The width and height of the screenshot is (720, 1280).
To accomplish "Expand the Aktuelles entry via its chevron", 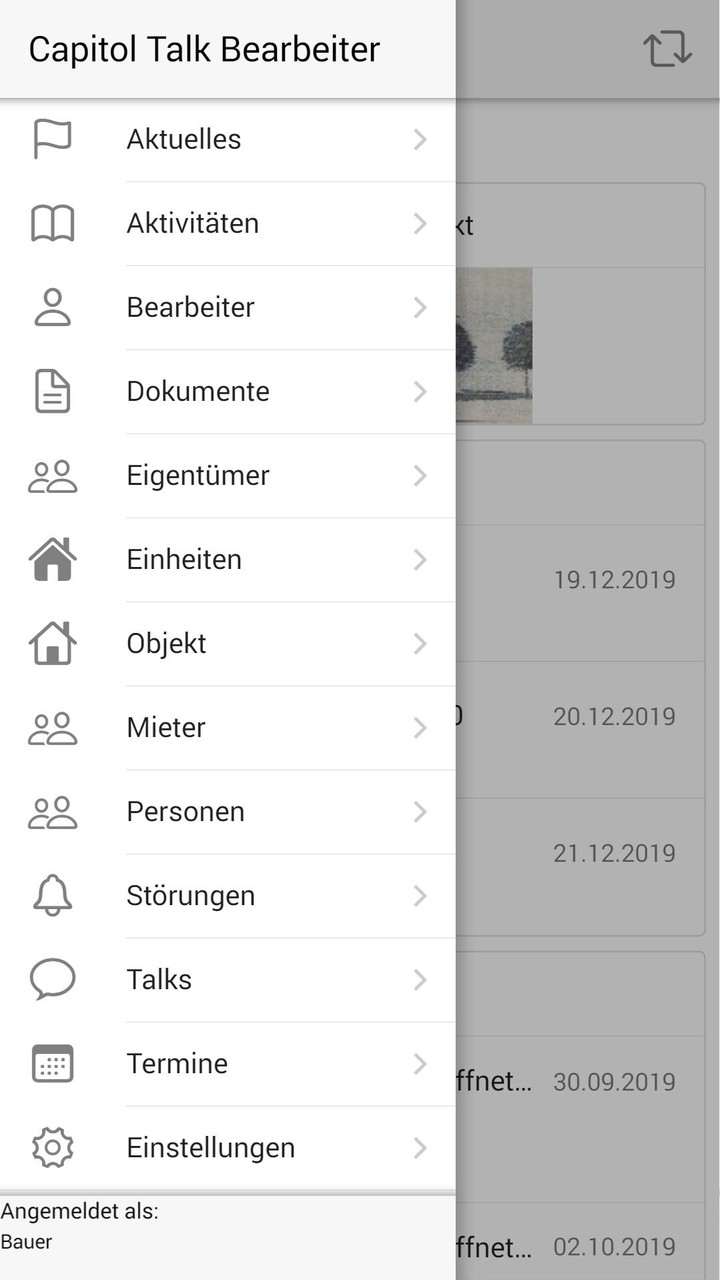I will point(419,139).
